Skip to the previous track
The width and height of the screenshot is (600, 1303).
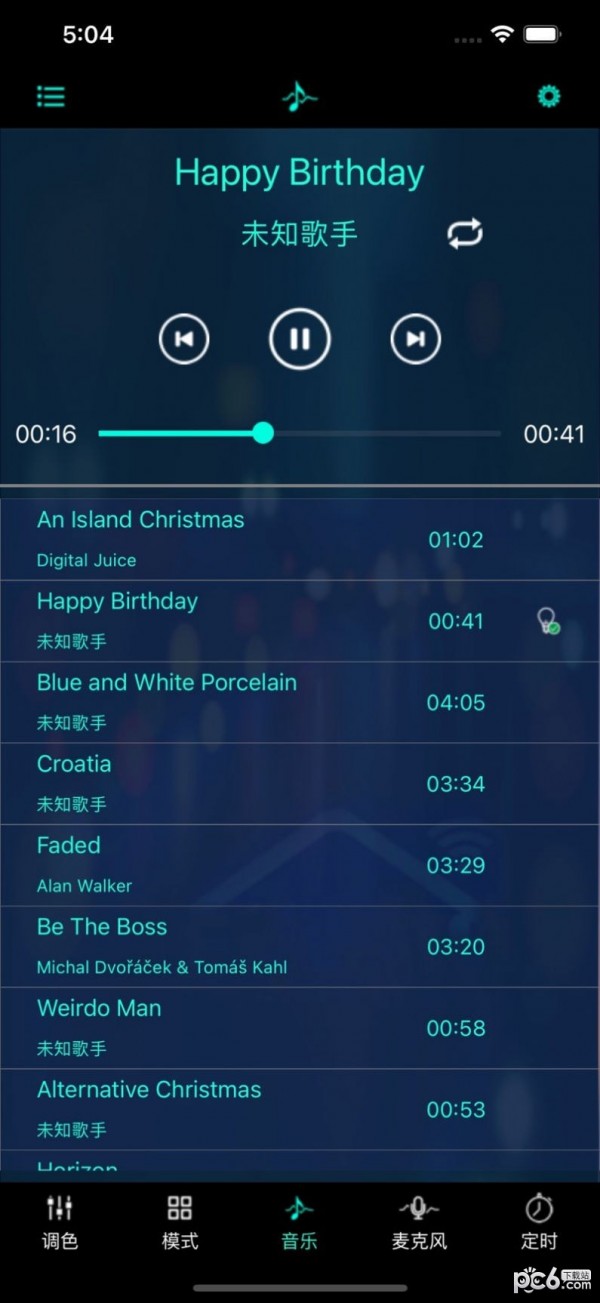point(184,340)
